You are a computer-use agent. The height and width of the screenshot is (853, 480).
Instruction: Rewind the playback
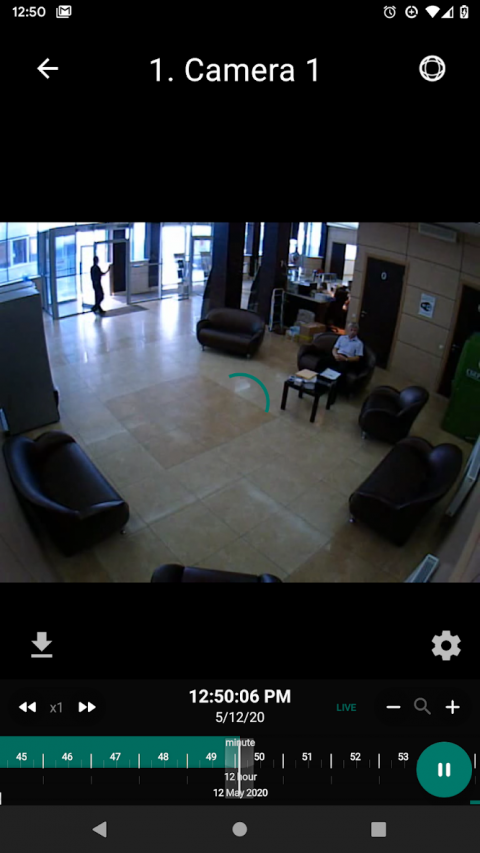(x=27, y=707)
